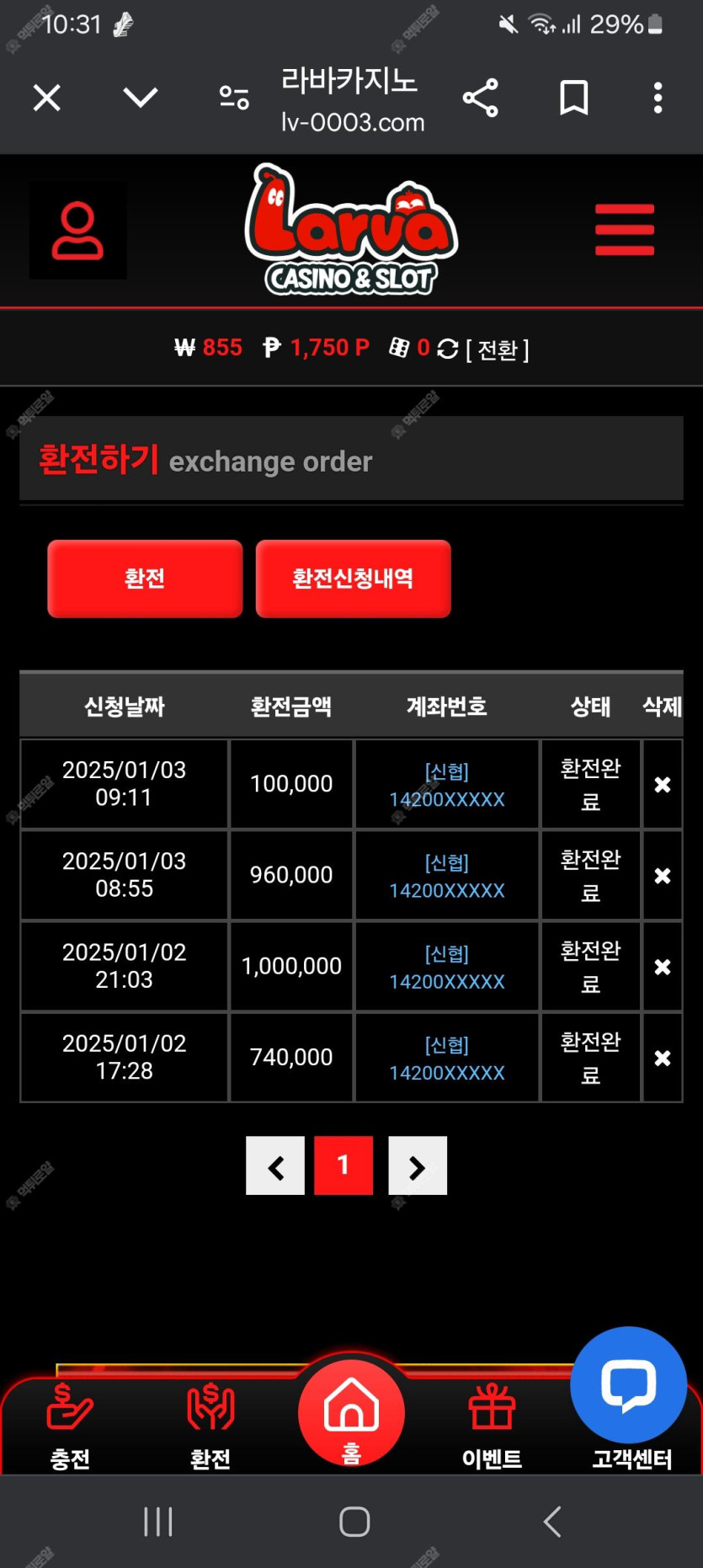
Task: Open the browser overflow menu
Action: coord(658,98)
